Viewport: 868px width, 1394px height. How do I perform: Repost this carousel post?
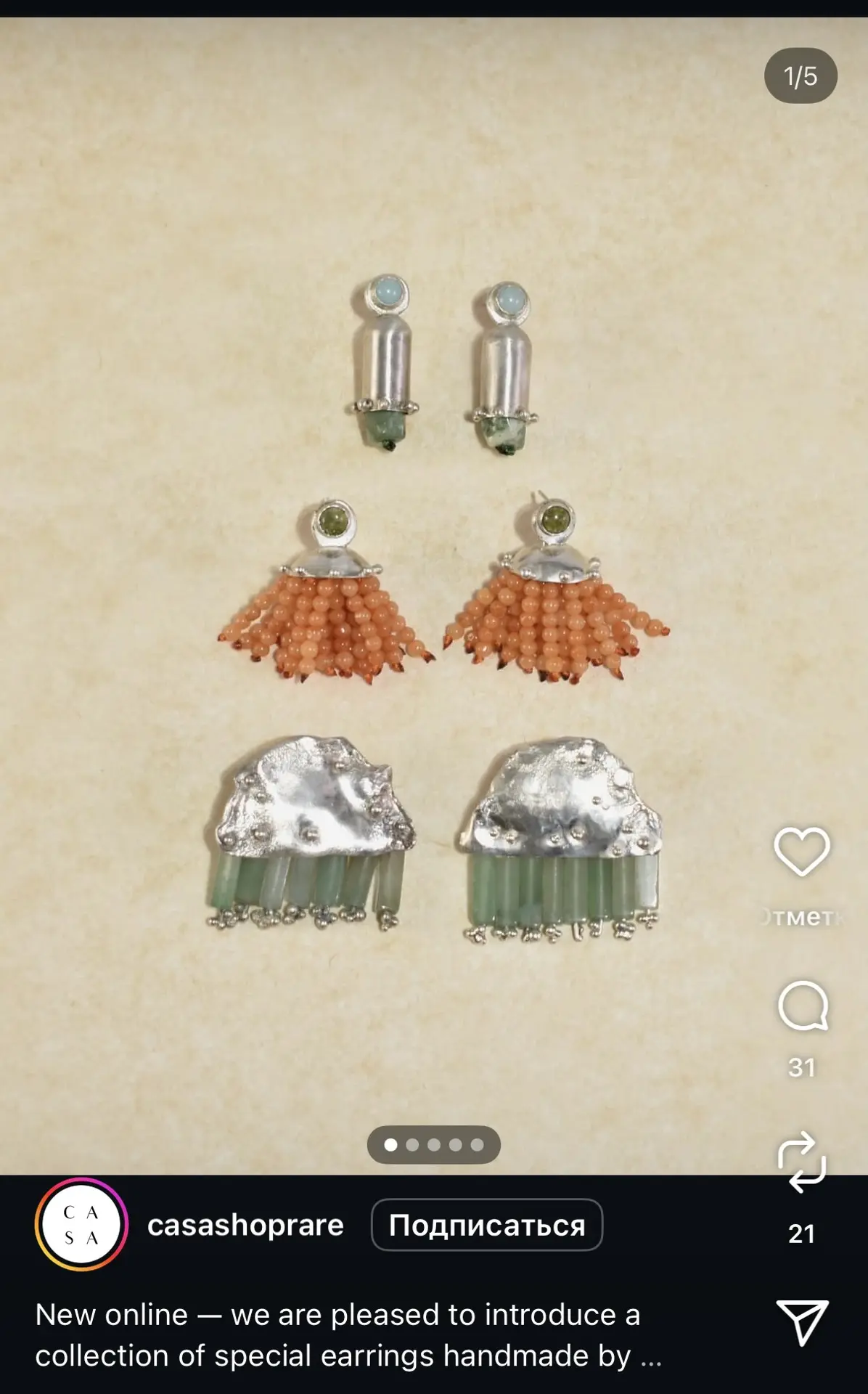coord(801,1162)
